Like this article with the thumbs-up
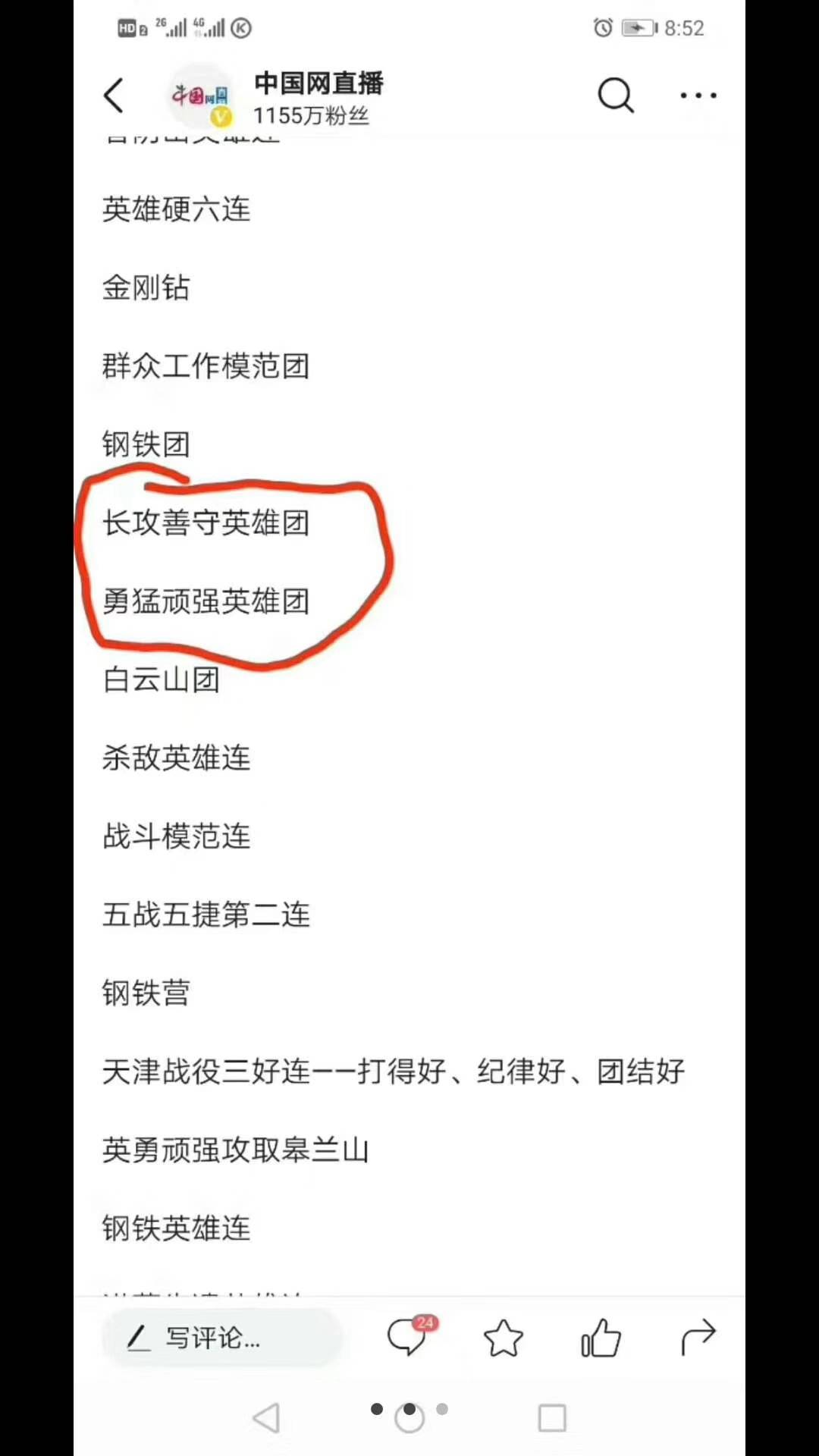 601,1338
